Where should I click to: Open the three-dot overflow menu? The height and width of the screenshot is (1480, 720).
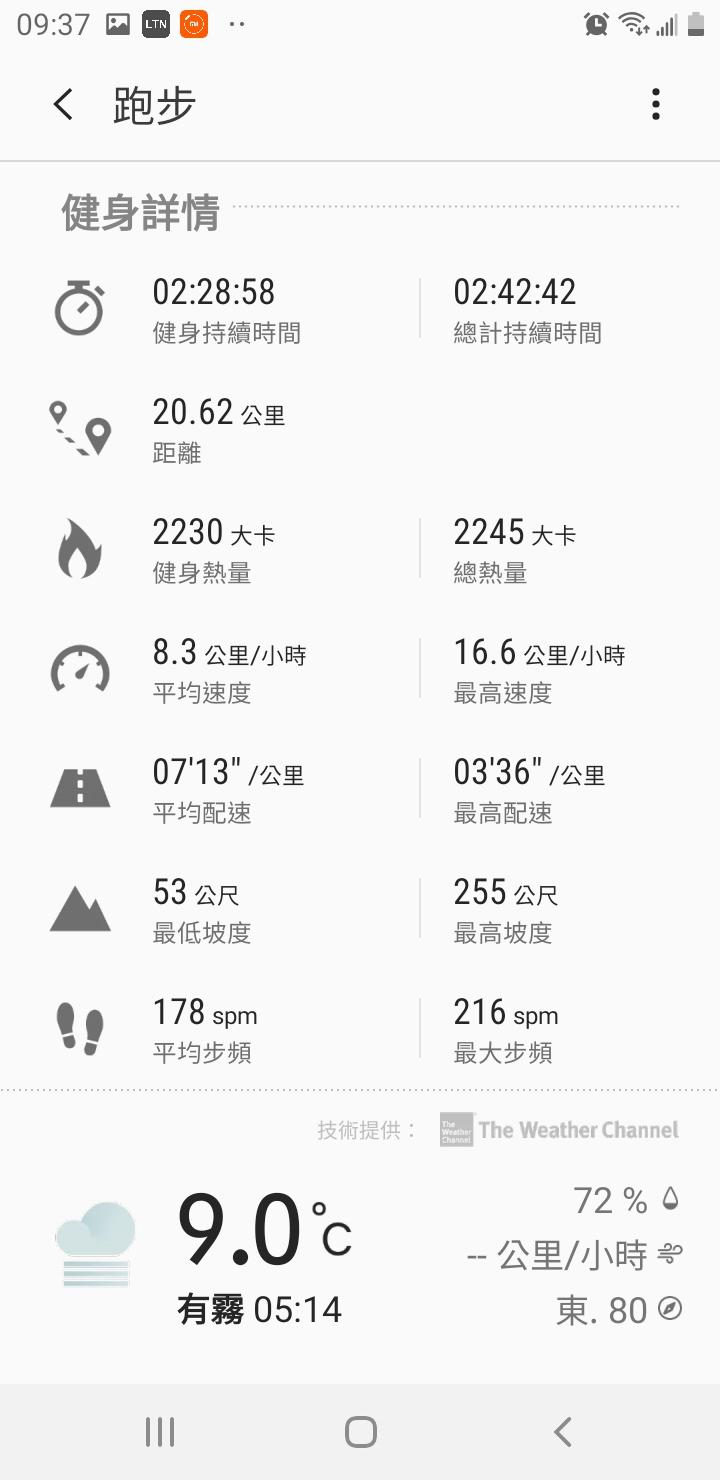click(x=655, y=104)
